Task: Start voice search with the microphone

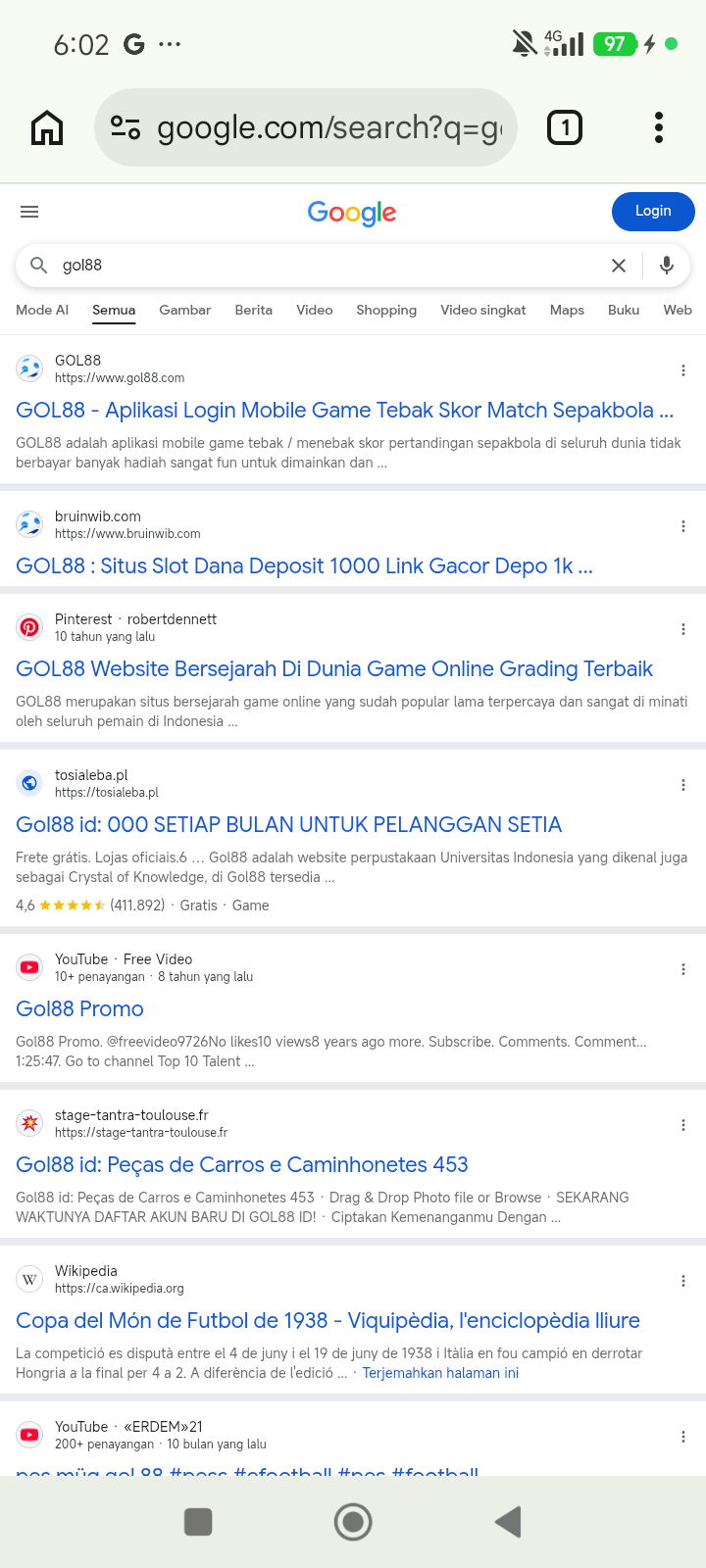Action: coord(667,266)
